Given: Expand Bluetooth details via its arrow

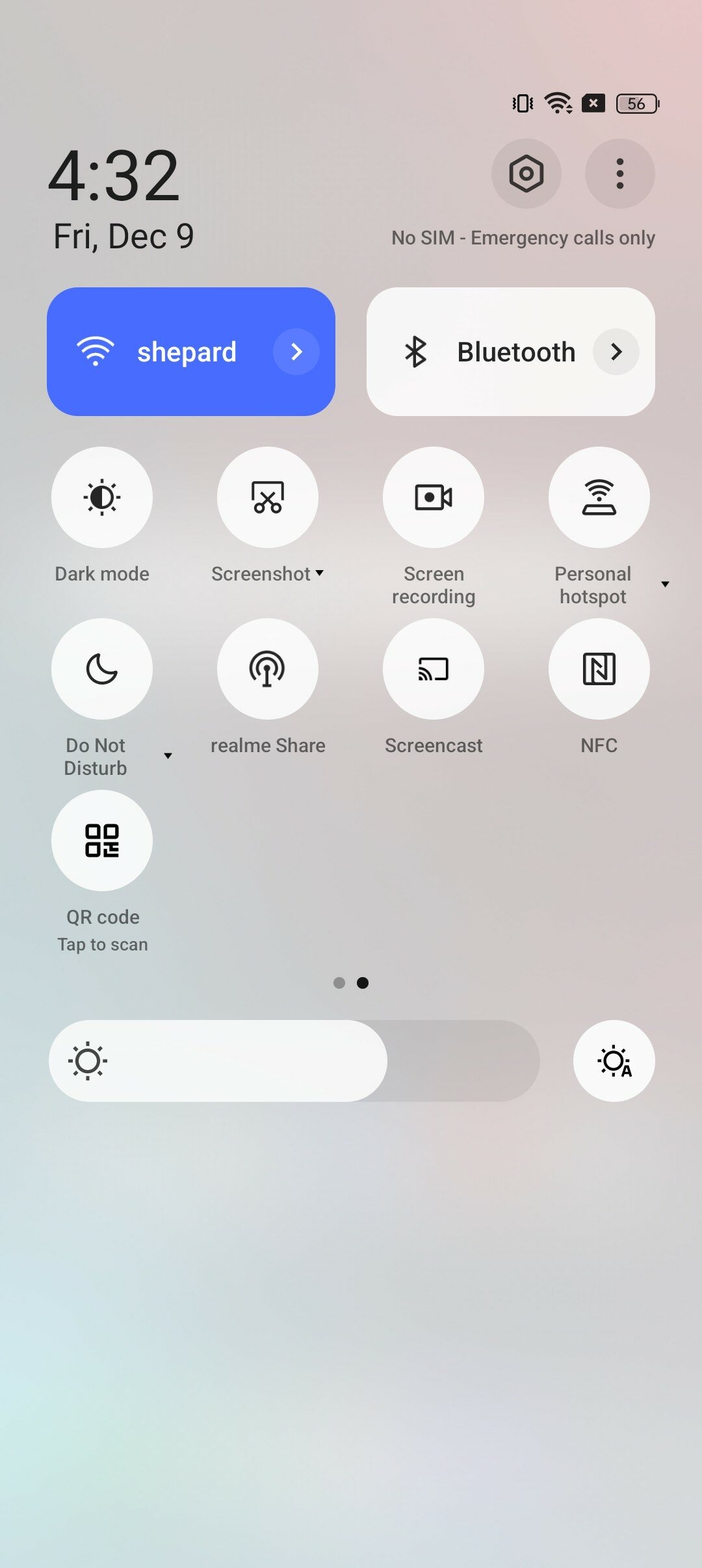Looking at the screenshot, I should point(616,352).
